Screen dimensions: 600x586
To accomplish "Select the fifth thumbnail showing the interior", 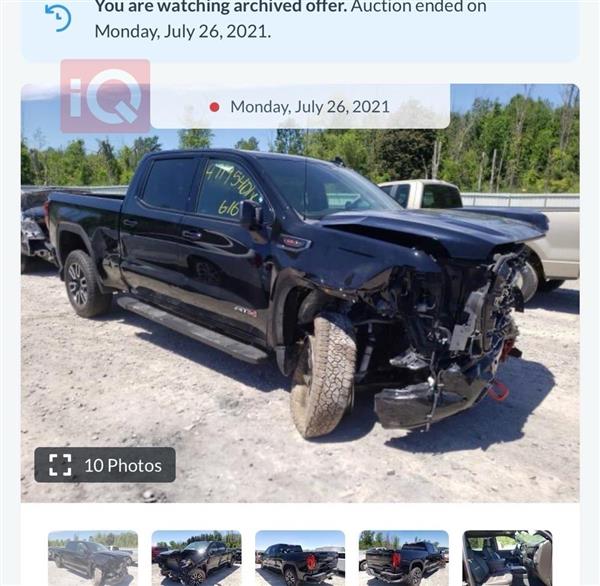I will 507,558.
